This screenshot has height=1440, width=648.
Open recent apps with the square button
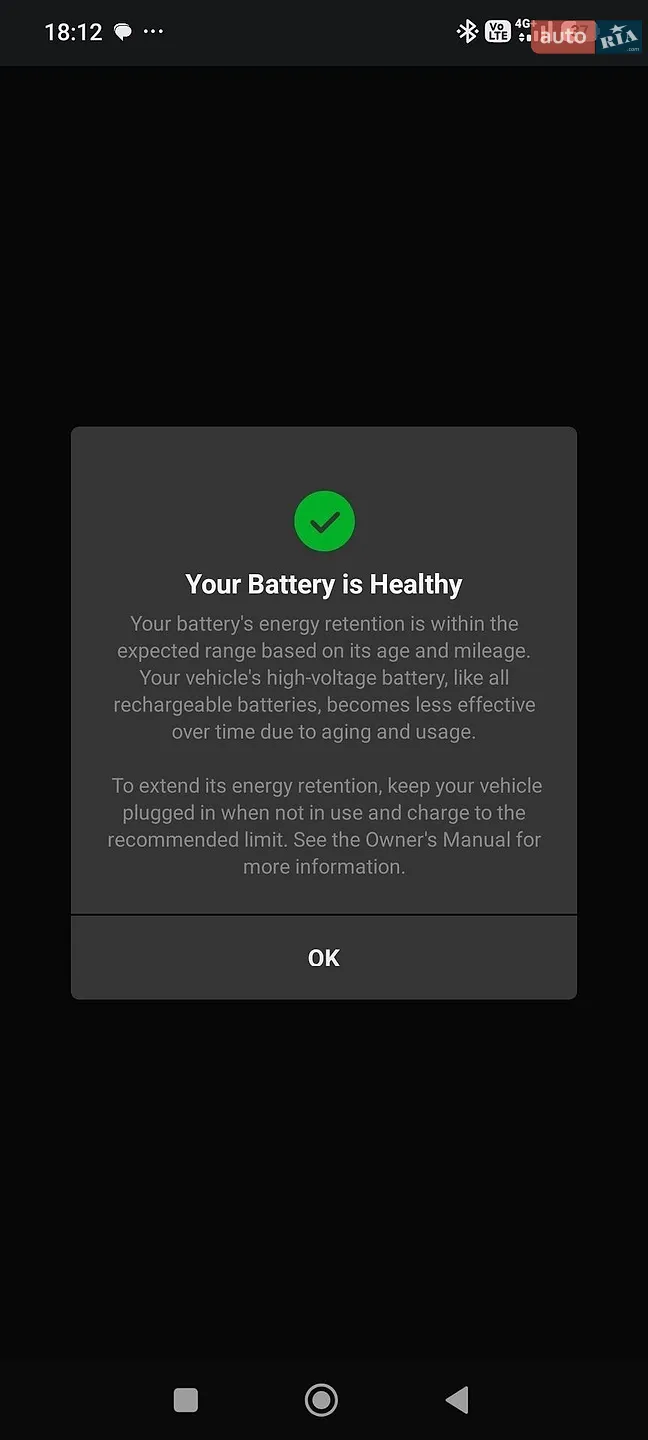[186, 1400]
